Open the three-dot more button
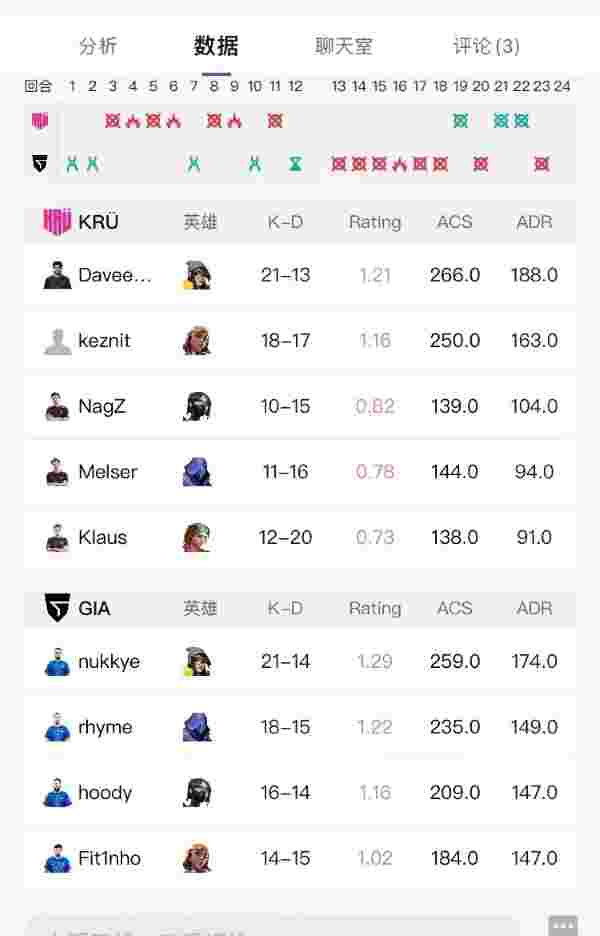Screen dimensions: 600x936 click(x=563, y=925)
